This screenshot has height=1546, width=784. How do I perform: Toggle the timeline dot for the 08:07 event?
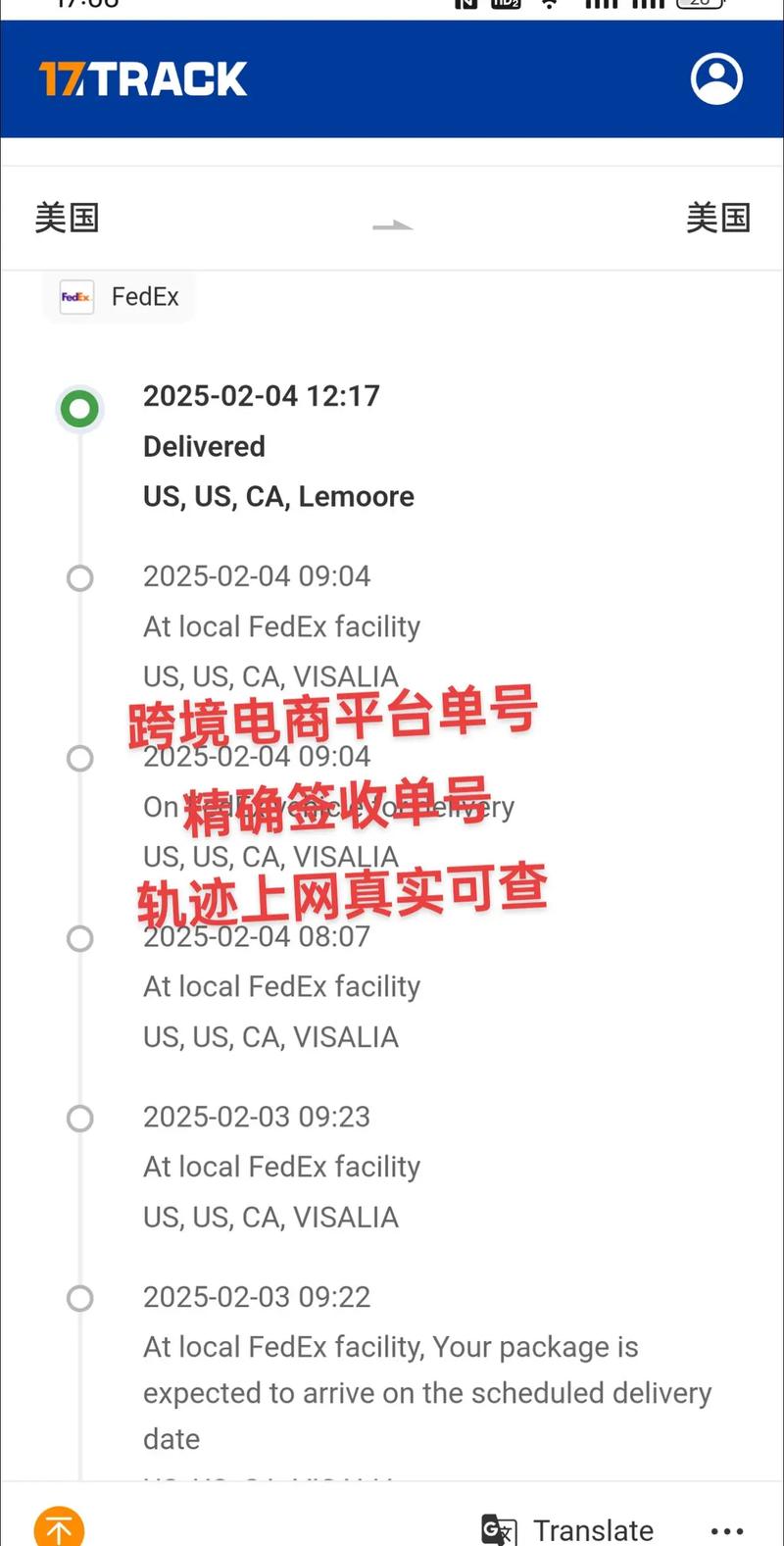tap(79, 938)
